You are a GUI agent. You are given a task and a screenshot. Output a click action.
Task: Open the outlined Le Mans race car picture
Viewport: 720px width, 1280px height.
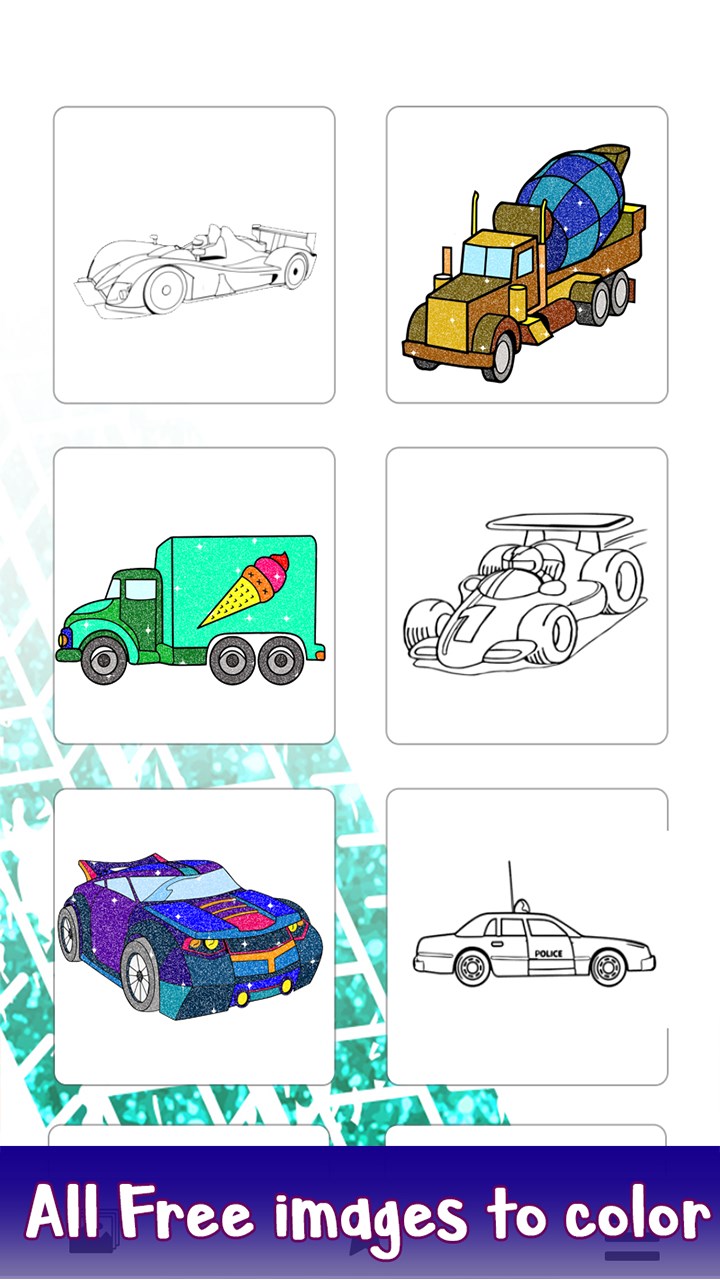click(194, 255)
